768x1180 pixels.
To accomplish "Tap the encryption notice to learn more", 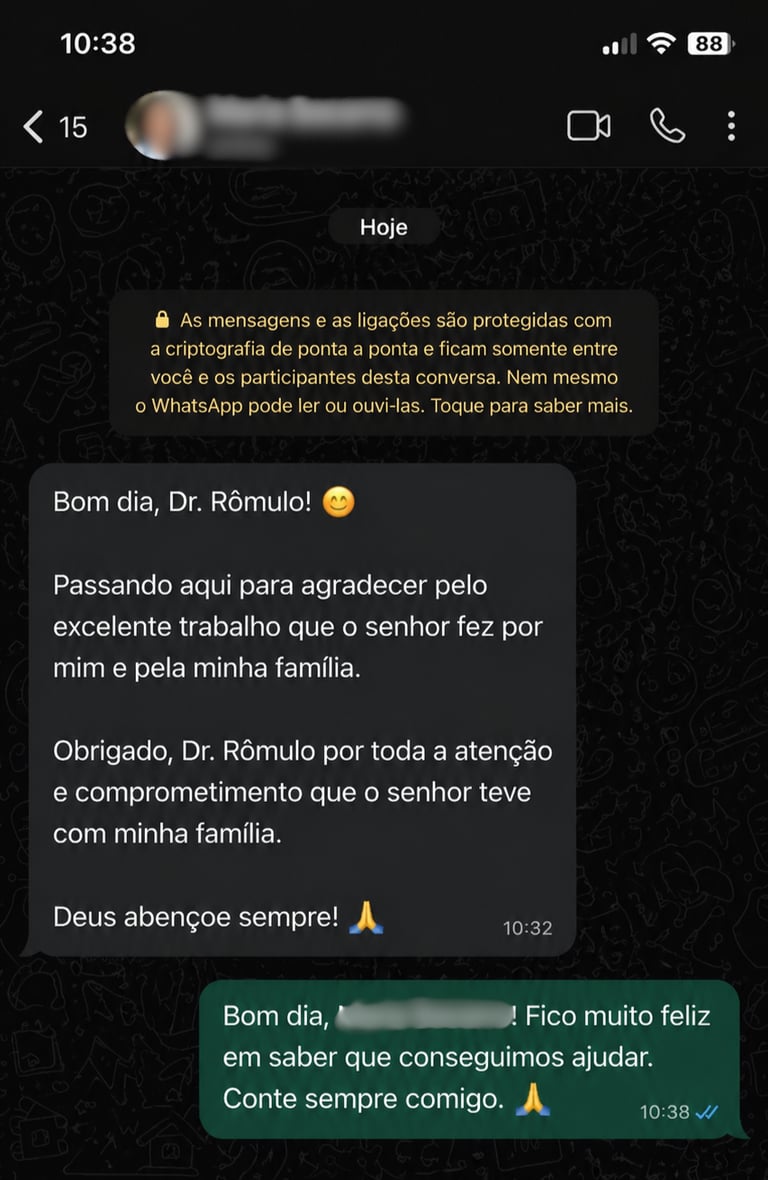I will tap(384, 363).
